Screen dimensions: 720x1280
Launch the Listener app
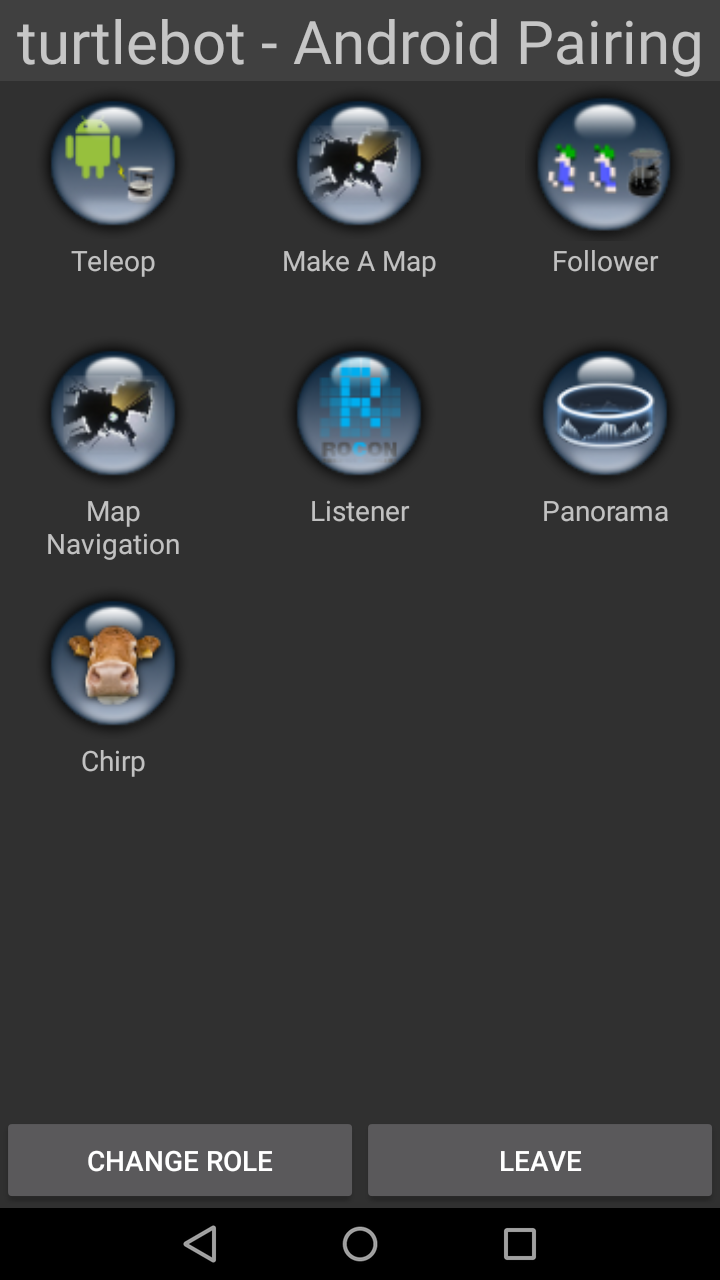(359, 414)
